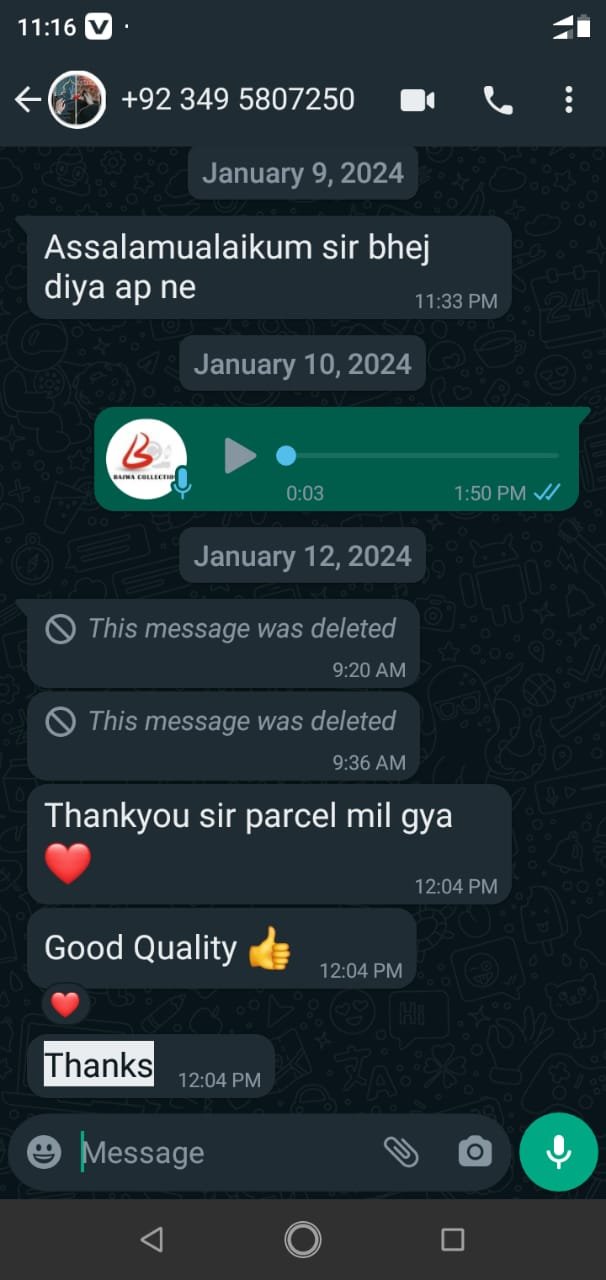
Task: Open the camera from the message bar
Action: point(475,1152)
